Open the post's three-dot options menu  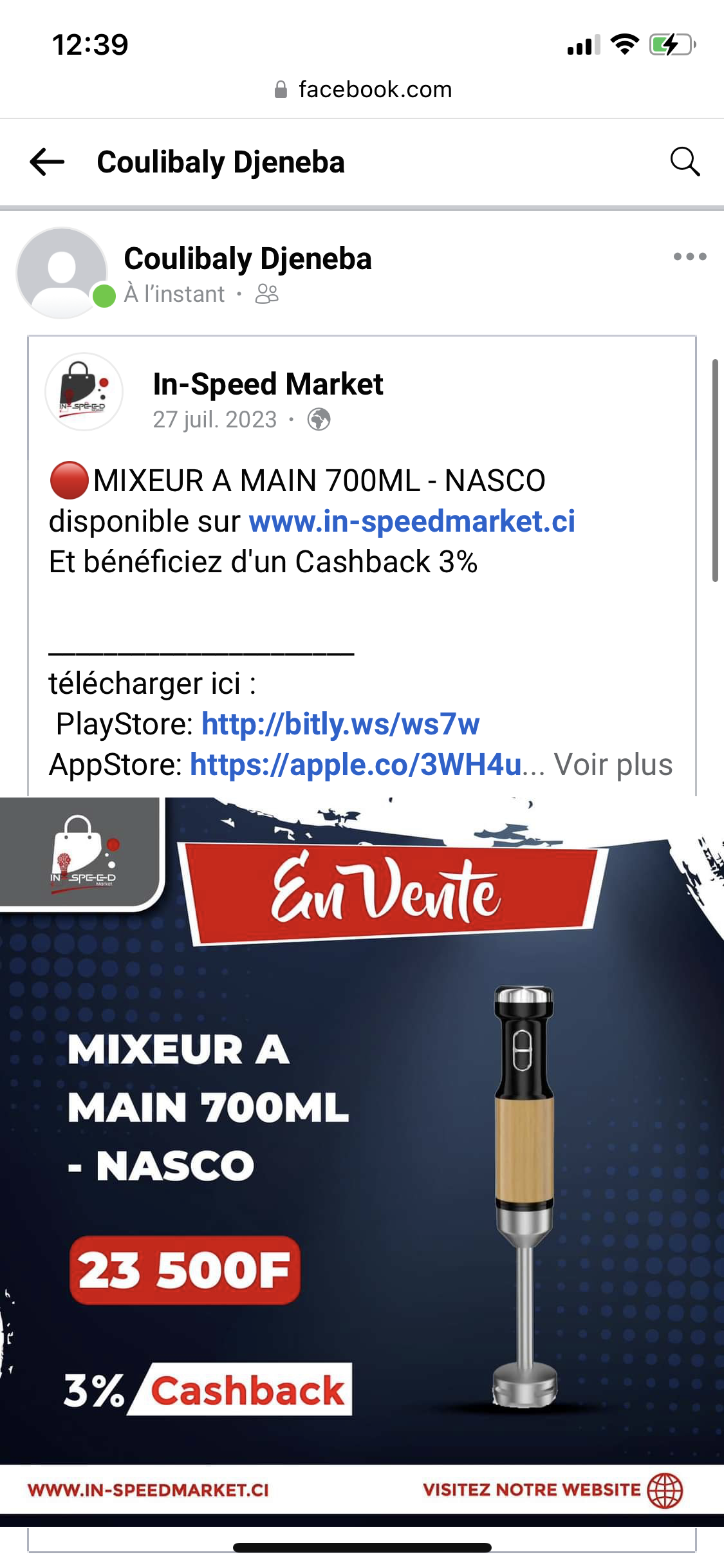click(690, 256)
